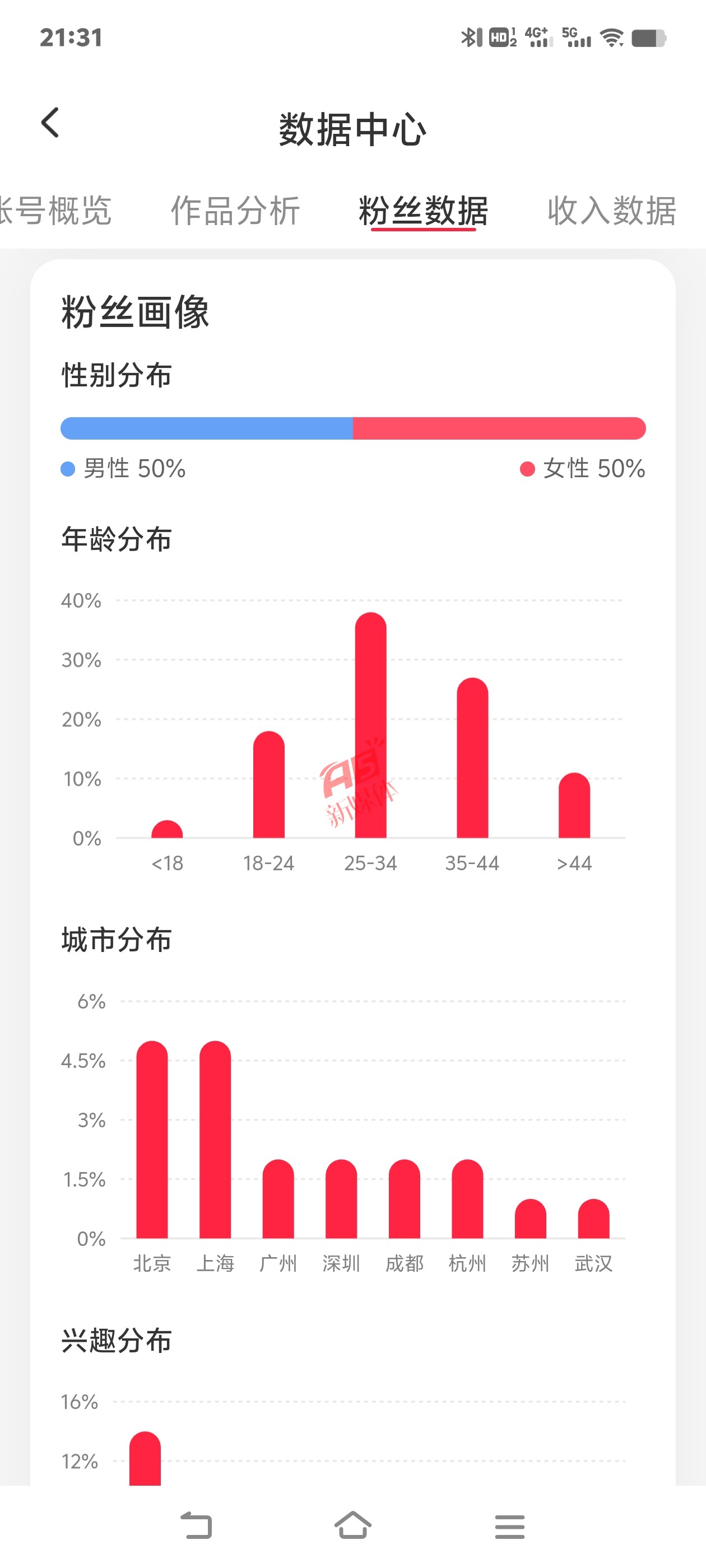This screenshot has height=1568, width=706.
Task: Tap the system home button
Action: [x=352, y=1525]
